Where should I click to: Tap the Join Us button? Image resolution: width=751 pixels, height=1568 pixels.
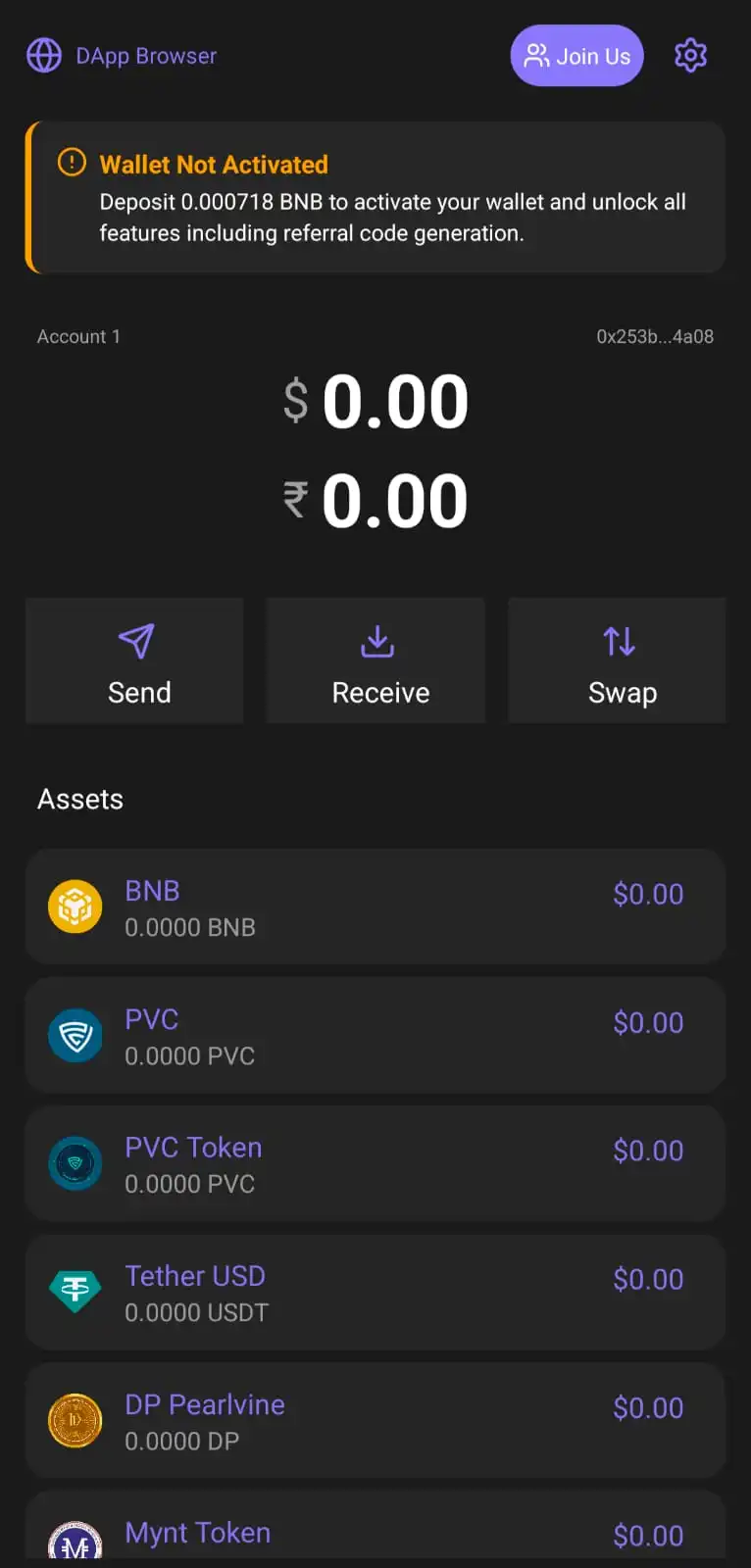click(x=576, y=56)
